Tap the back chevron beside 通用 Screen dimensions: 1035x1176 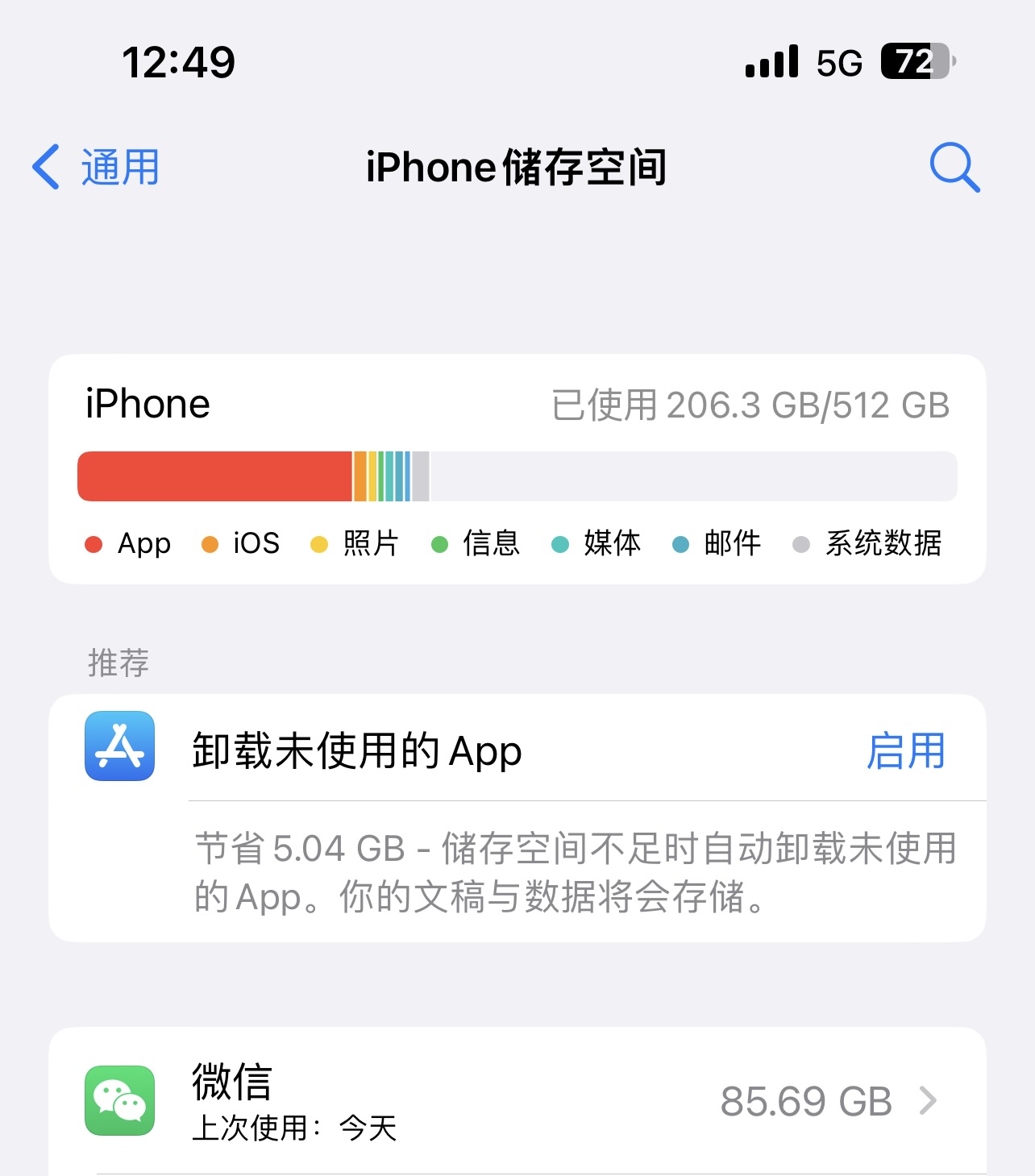[44, 167]
